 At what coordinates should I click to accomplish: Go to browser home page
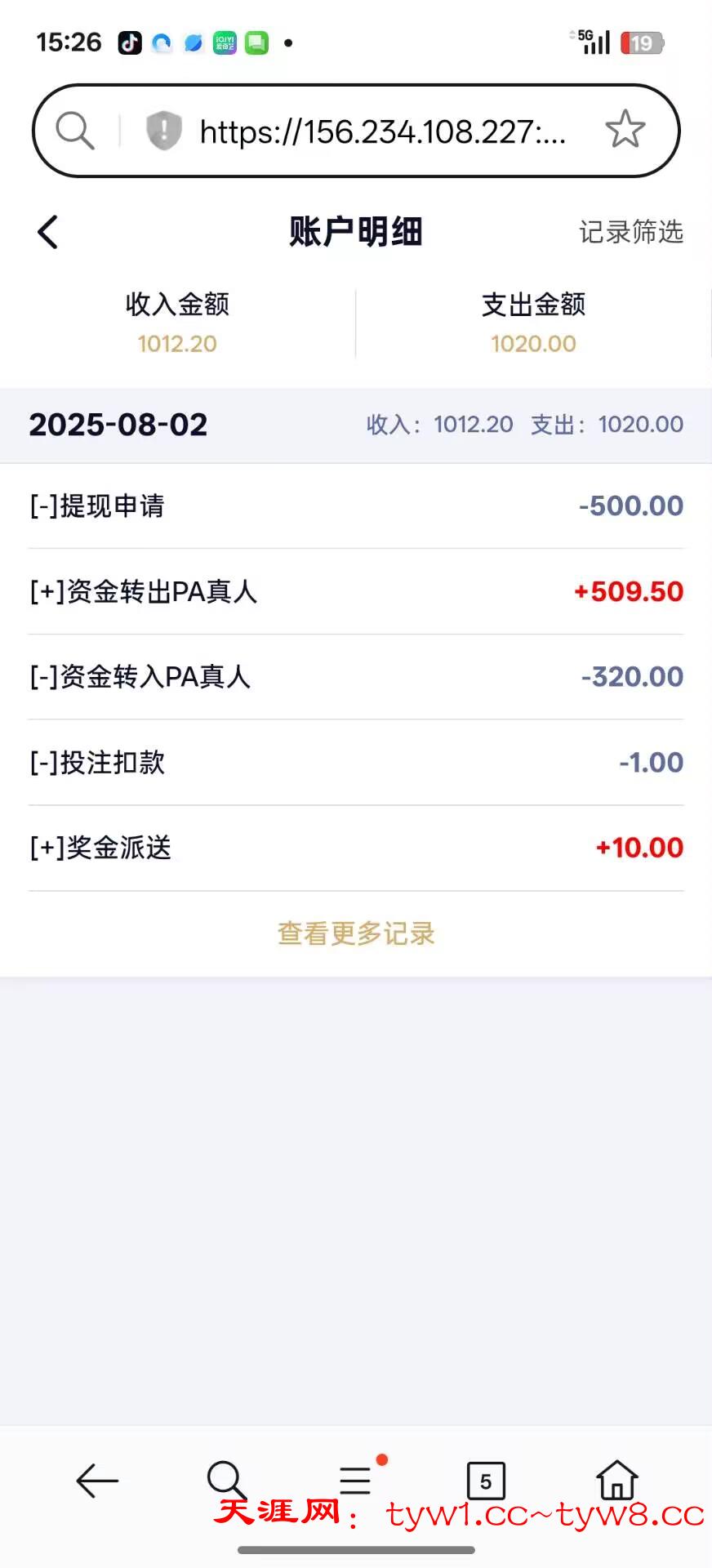click(x=616, y=1480)
